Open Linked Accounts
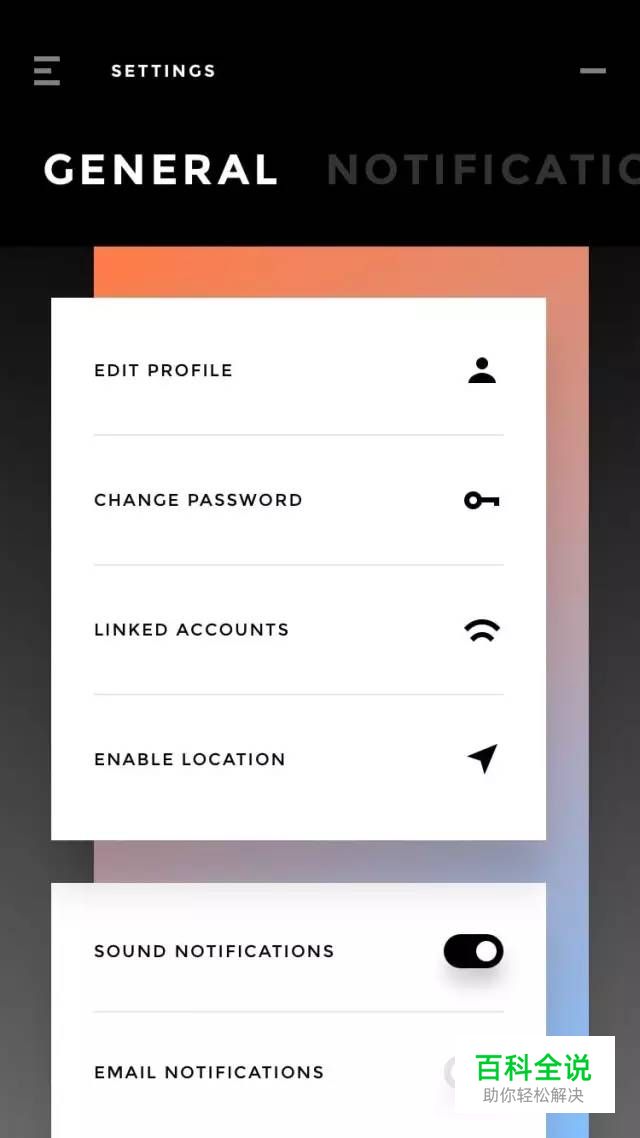The height and width of the screenshot is (1138, 640). 298,630
